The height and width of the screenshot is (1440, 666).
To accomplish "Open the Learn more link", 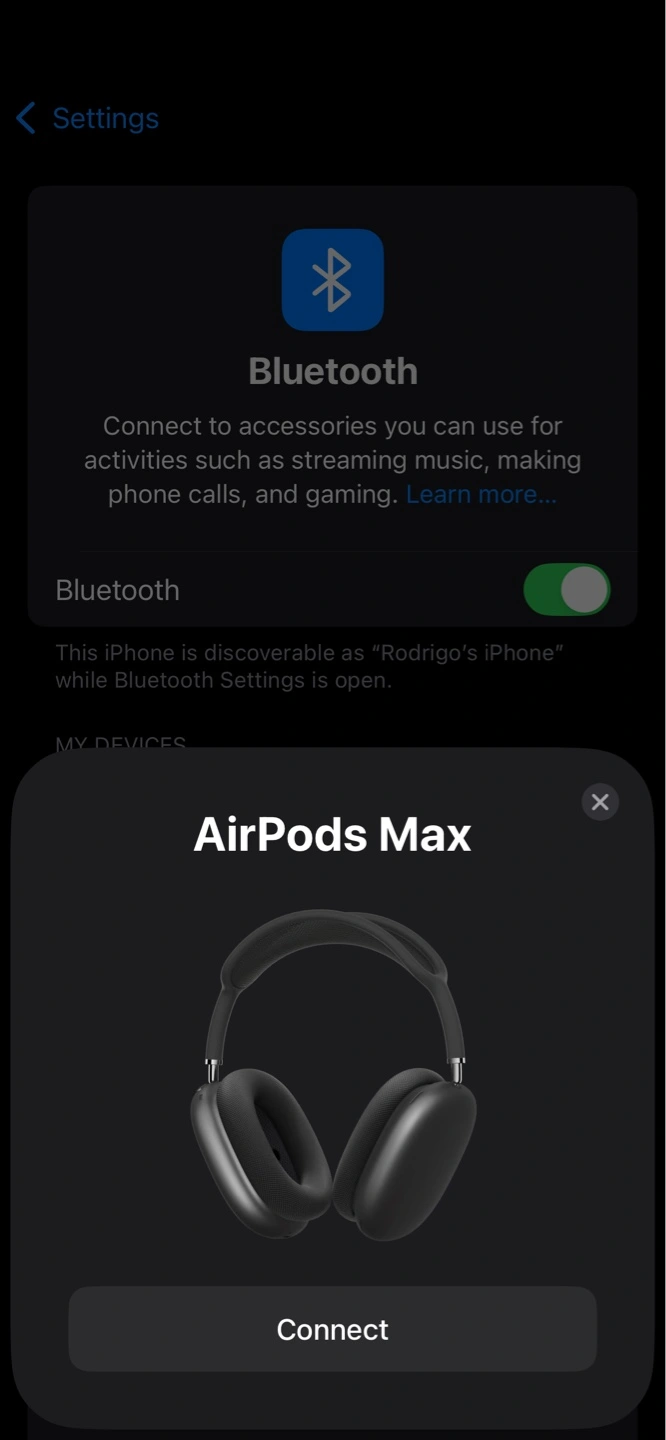I will tap(481, 494).
